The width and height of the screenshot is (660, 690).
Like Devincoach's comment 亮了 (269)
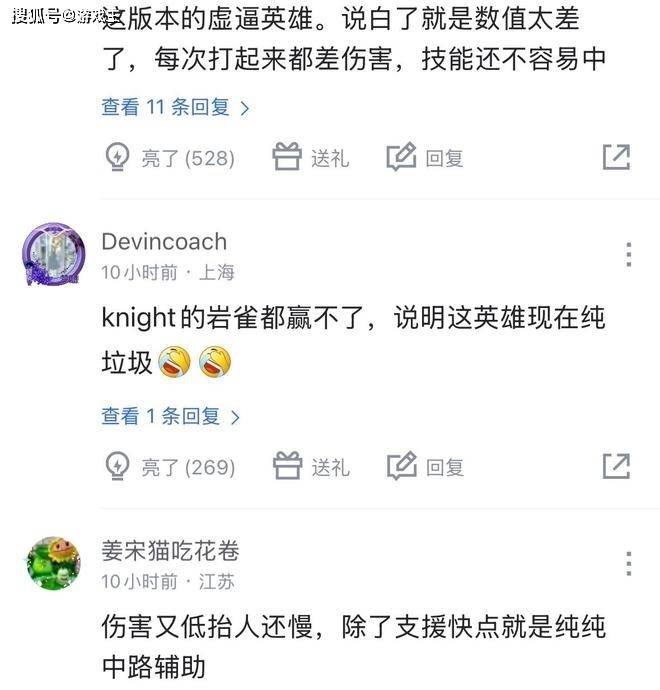pyautogui.click(x=170, y=467)
